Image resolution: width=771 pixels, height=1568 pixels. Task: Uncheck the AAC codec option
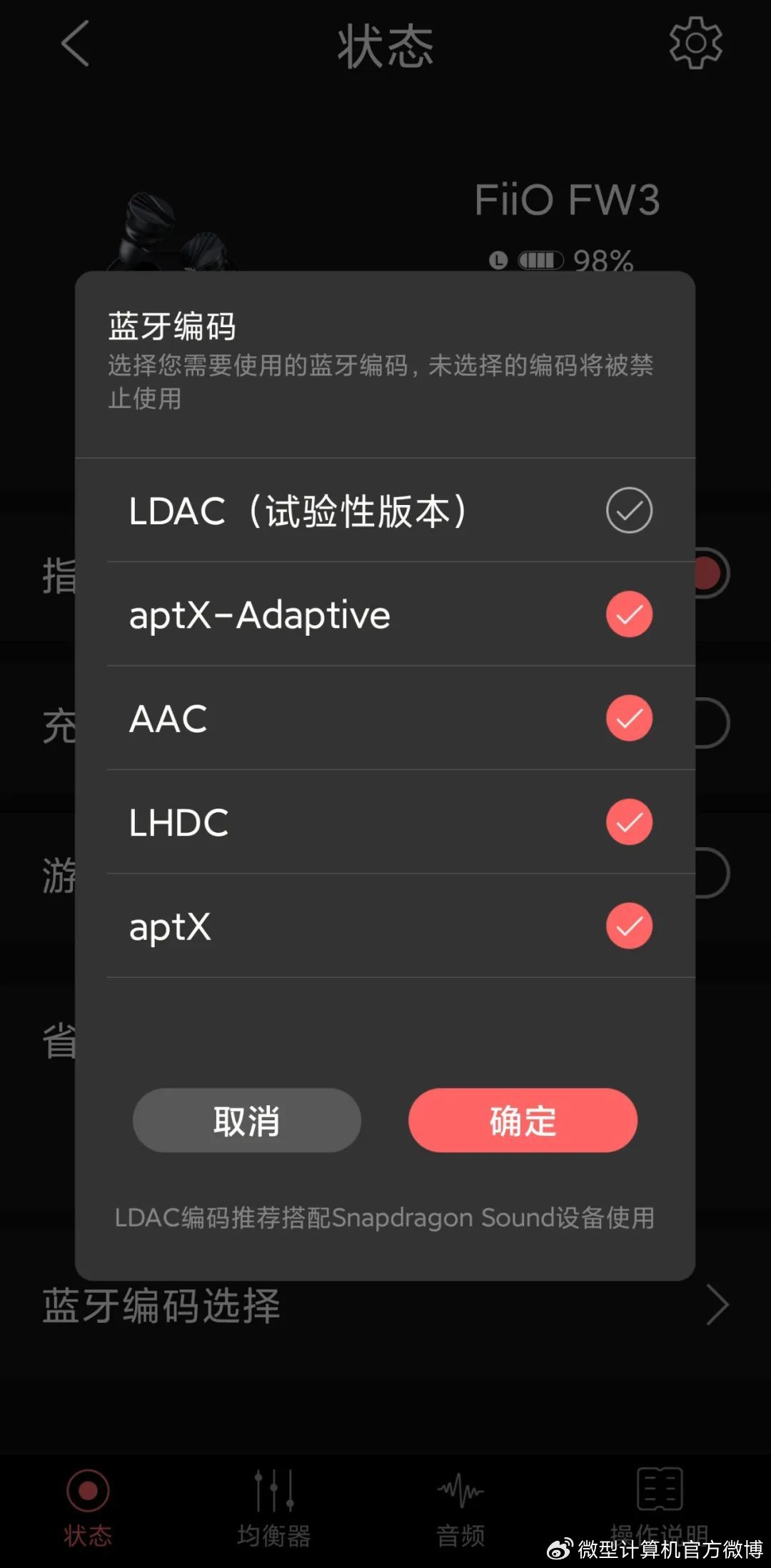point(629,718)
